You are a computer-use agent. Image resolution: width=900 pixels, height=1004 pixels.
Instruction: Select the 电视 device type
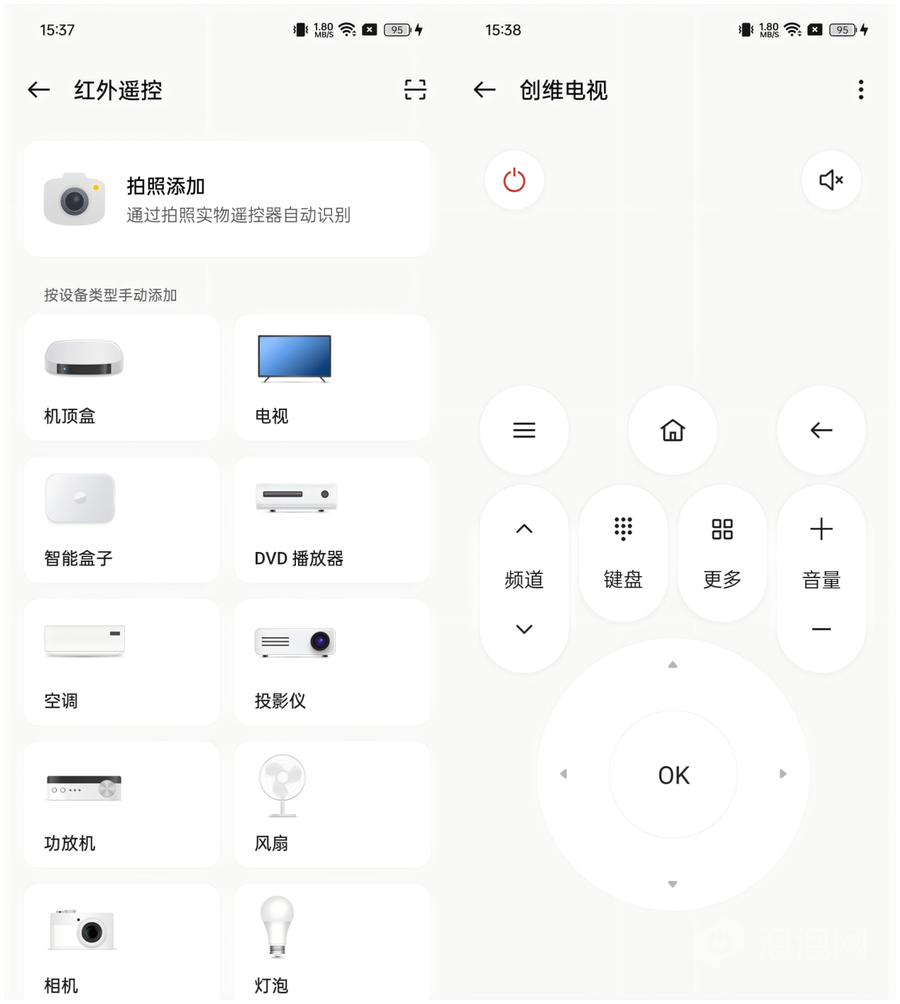pyautogui.click(x=332, y=378)
